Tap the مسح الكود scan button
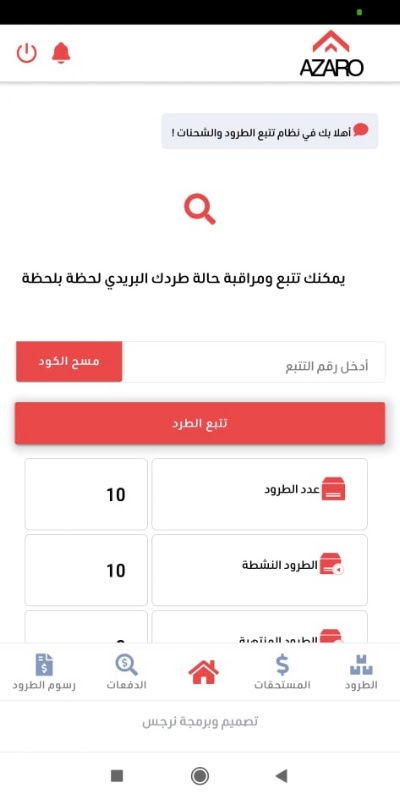This screenshot has height=800, width=400. [69, 362]
